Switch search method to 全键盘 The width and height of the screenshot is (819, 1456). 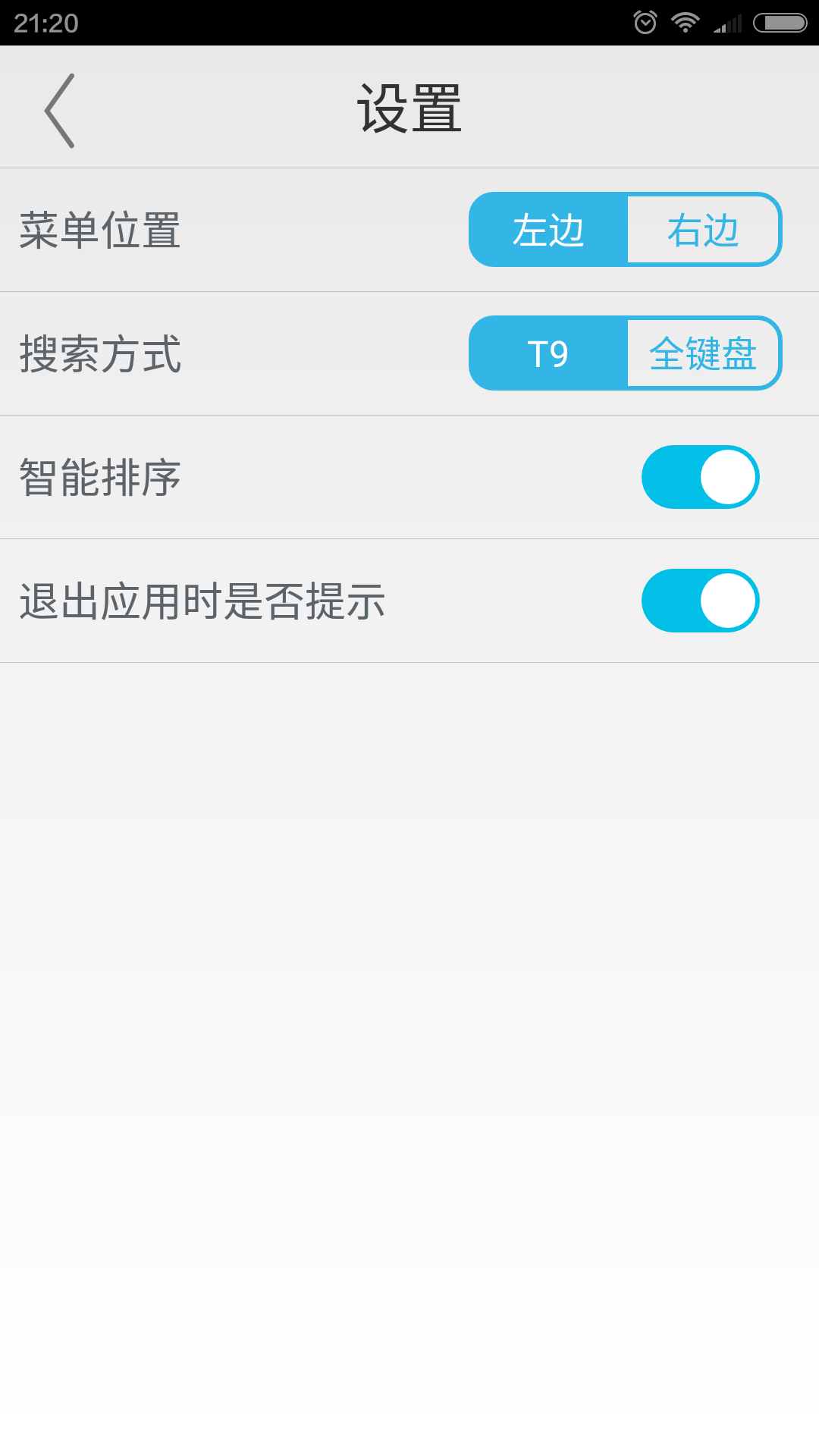pyautogui.click(x=704, y=353)
